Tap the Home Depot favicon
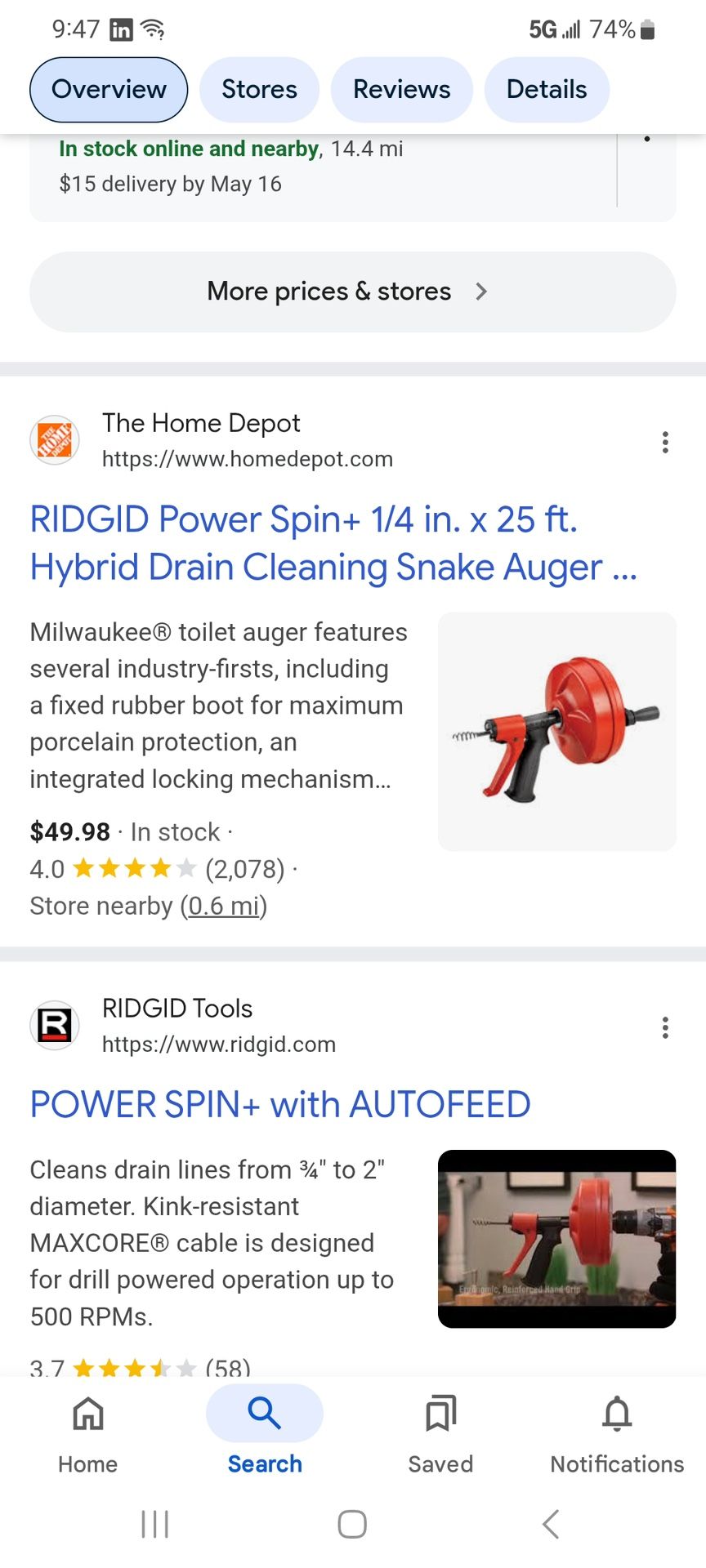The image size is (706, 1568). coord(54,440)
